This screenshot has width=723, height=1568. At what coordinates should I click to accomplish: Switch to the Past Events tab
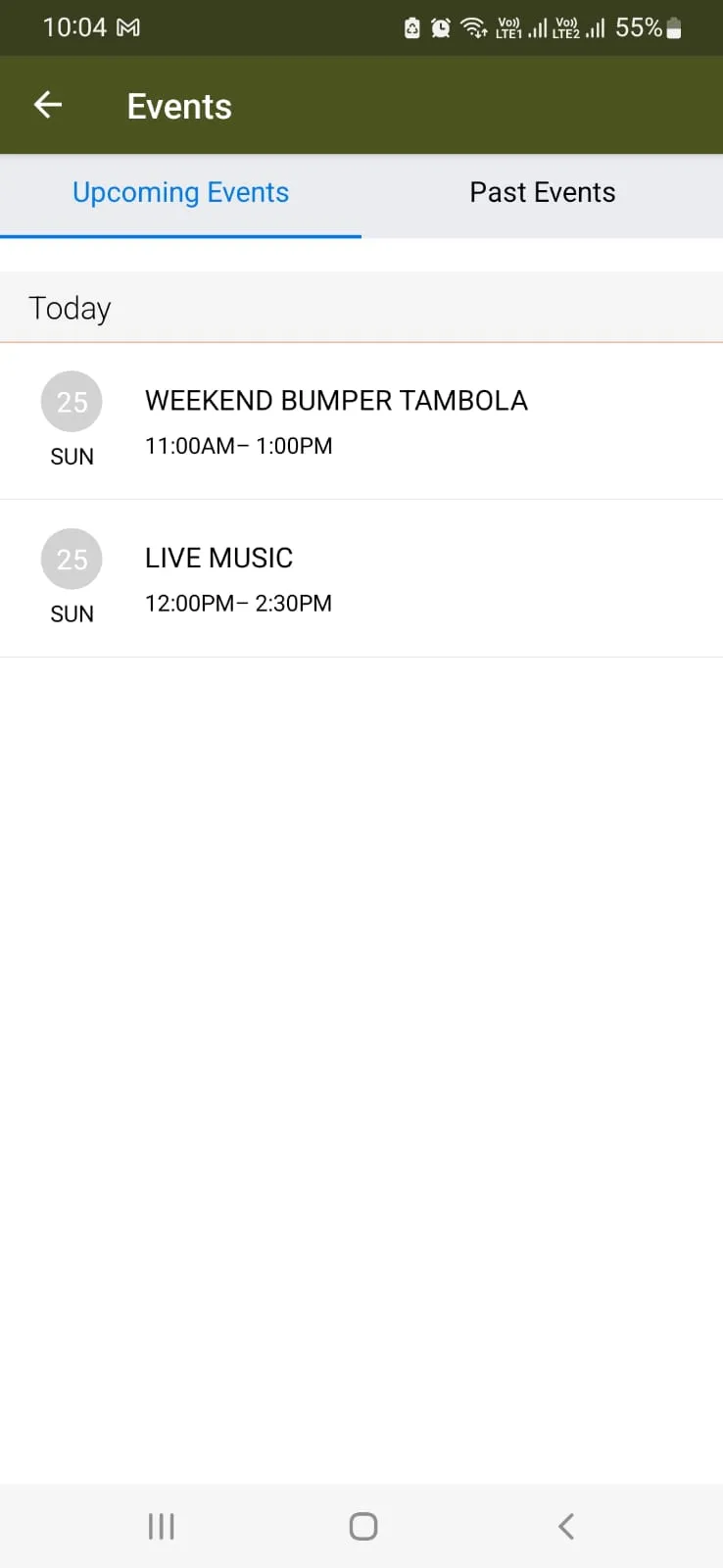[x=542, y=193]
